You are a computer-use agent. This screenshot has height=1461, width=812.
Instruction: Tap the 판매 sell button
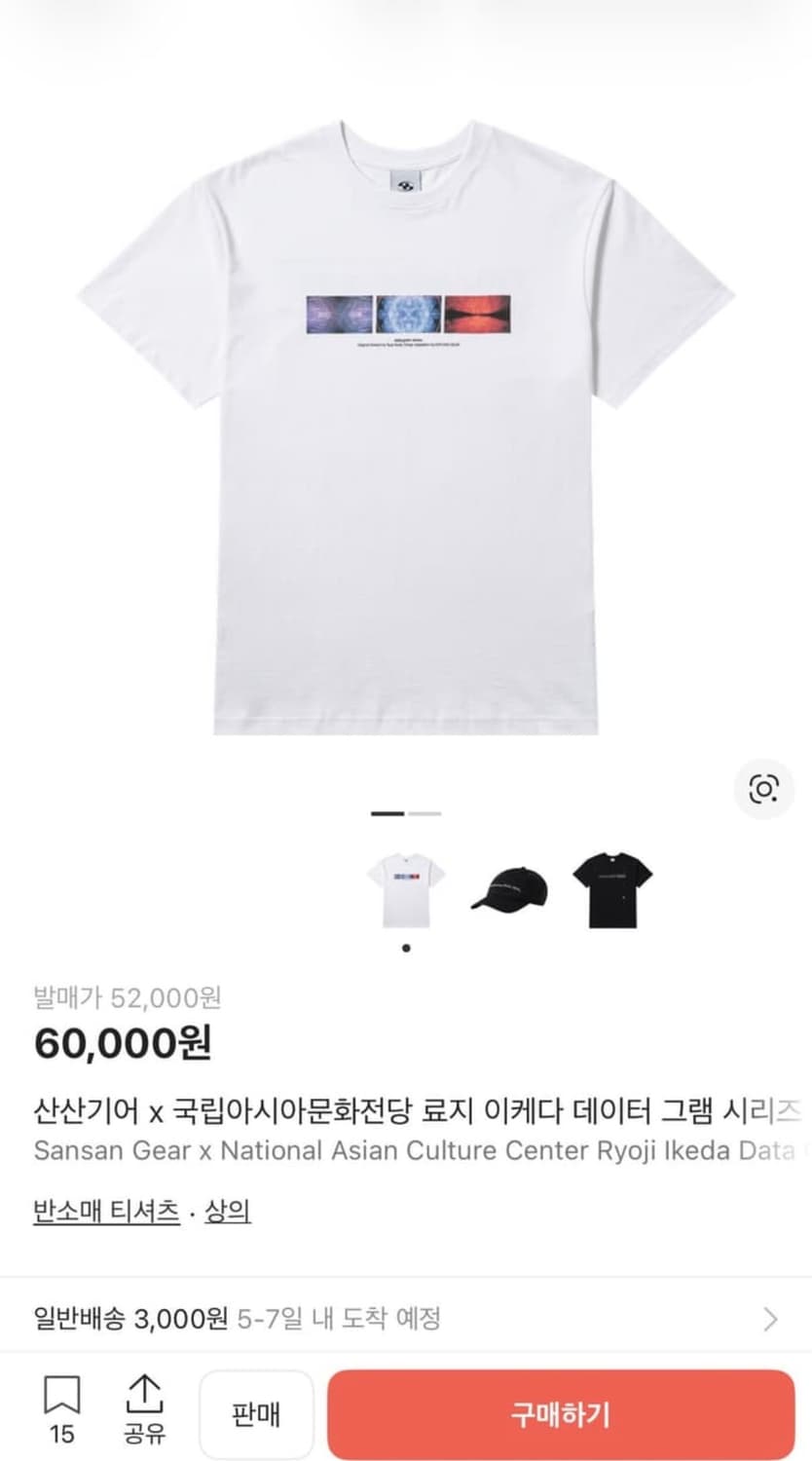(256, 1414)
